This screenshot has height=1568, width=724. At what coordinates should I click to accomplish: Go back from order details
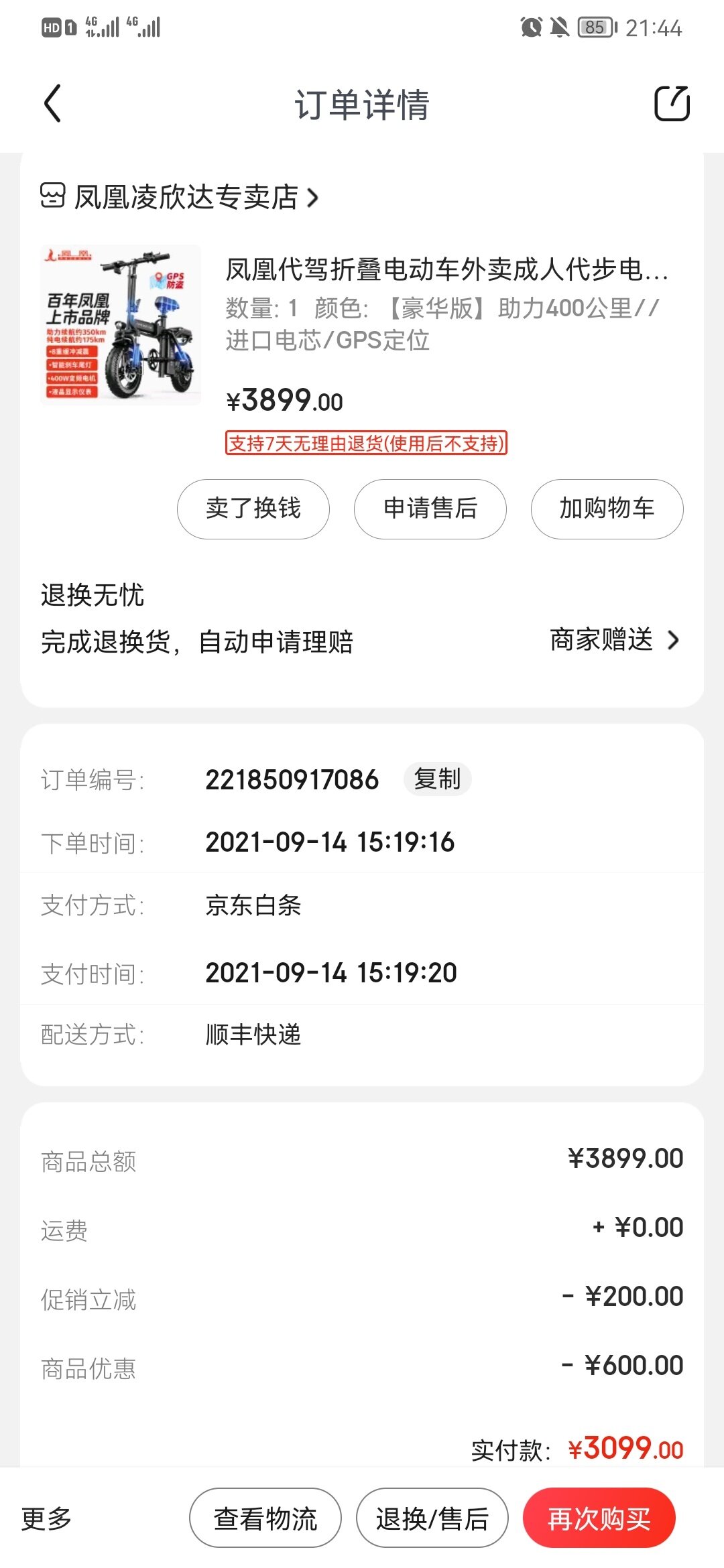pyautogui.click(x=52, y=104)
